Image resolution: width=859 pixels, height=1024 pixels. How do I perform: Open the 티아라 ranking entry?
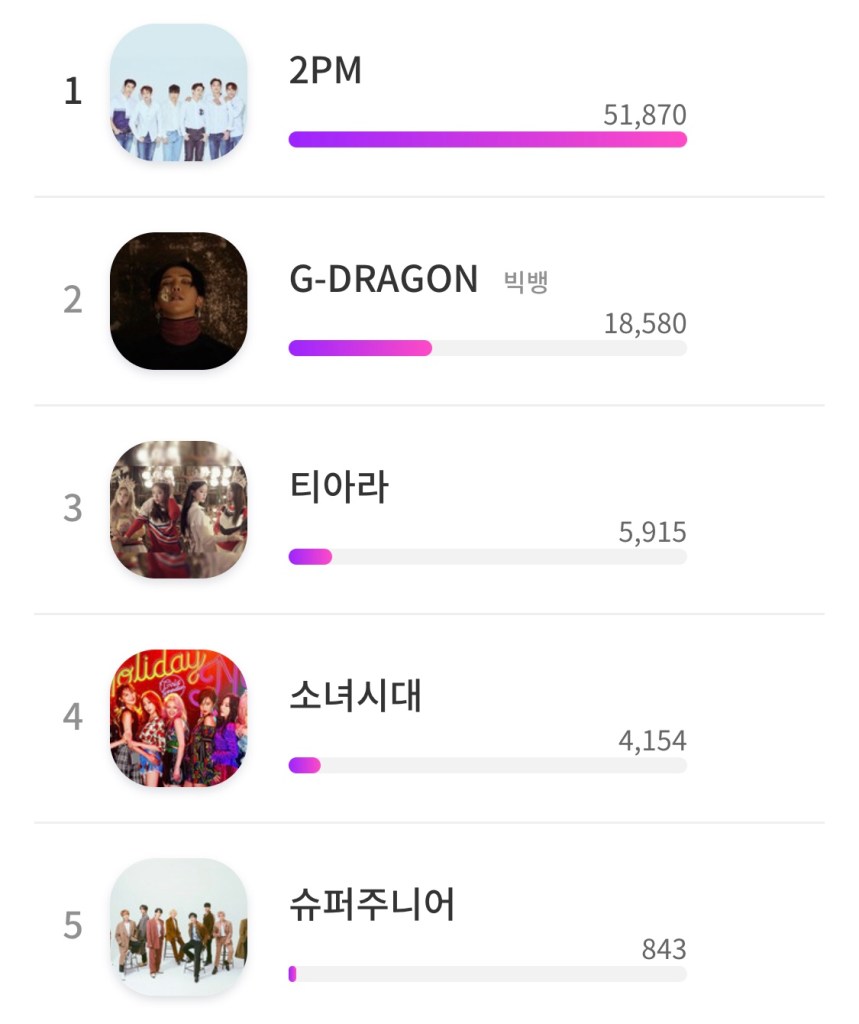pos(338,488)
